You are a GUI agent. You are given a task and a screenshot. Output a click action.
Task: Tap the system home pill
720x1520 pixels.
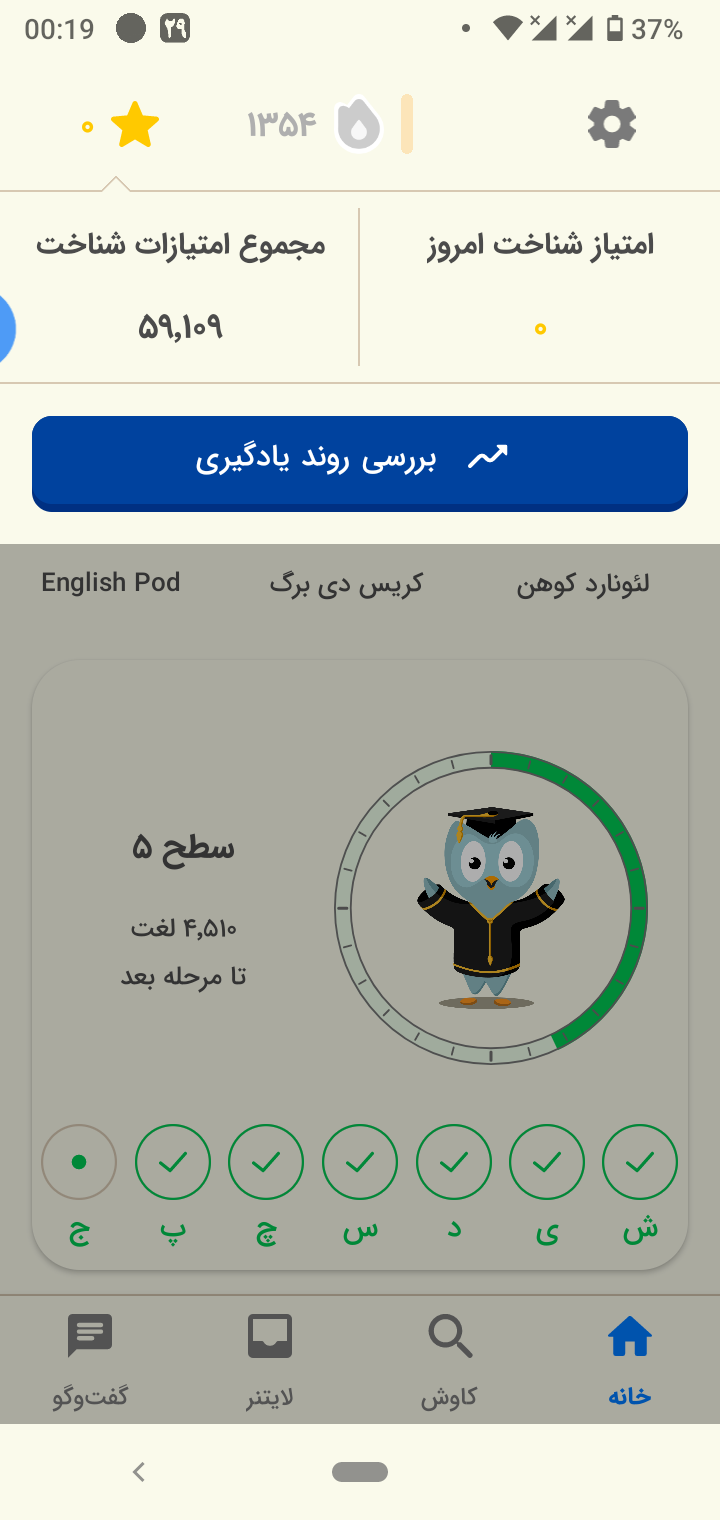360,1471
